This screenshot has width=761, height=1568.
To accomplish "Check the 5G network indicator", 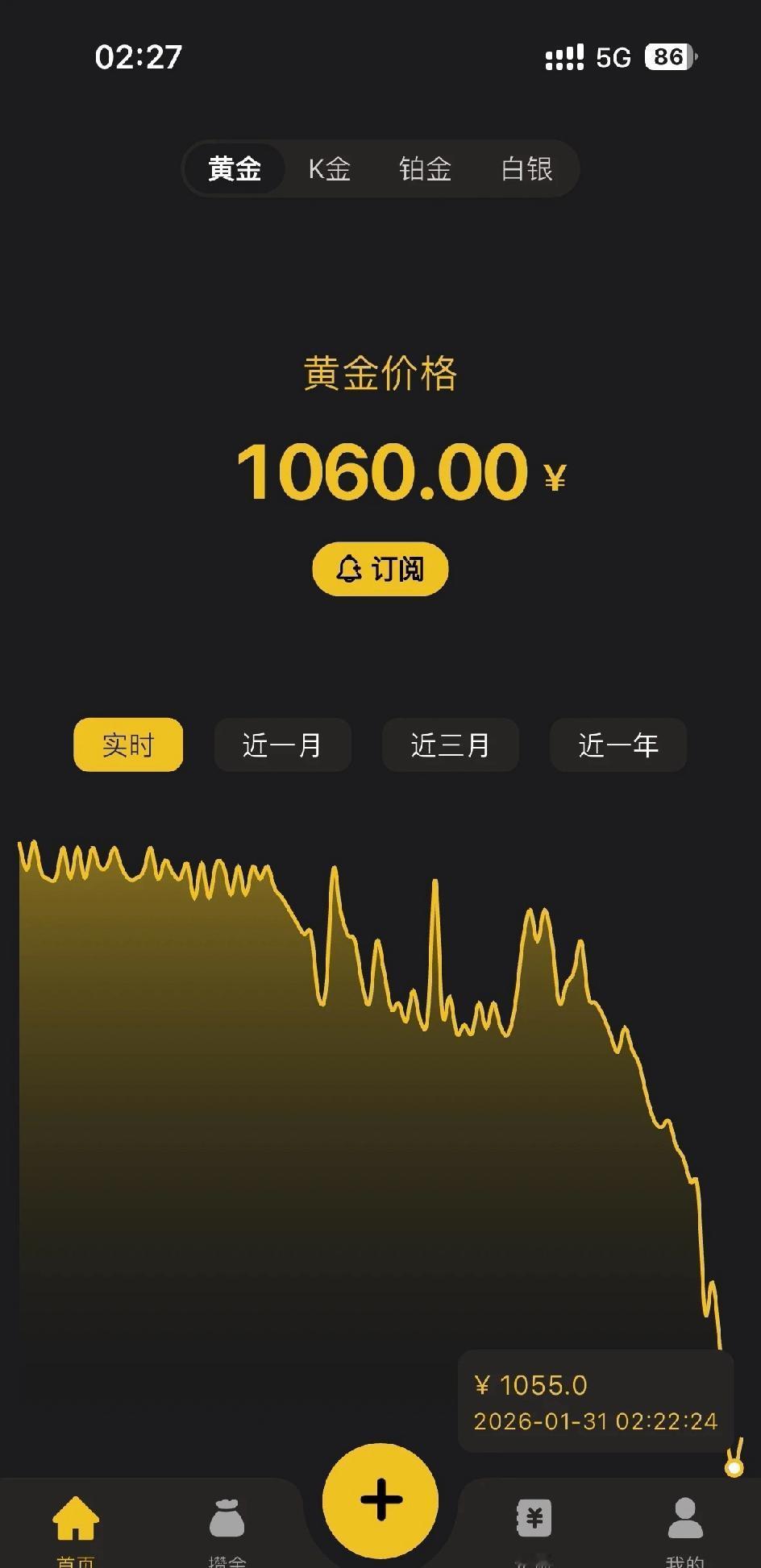I will [x=613, y=56].
